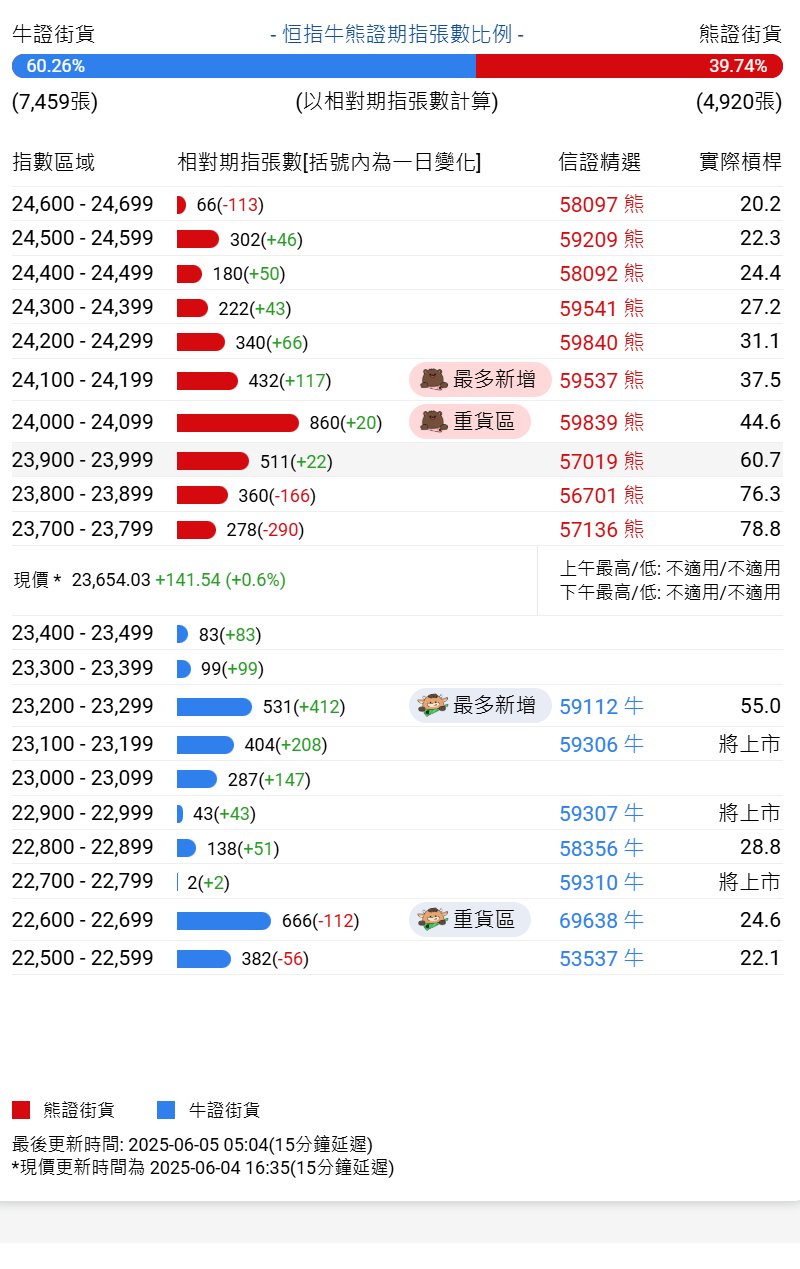The height and width of the screenshot is (1269, 800).
Task: Open bull warrant 59112 link
Action: [x=601, y=706]
